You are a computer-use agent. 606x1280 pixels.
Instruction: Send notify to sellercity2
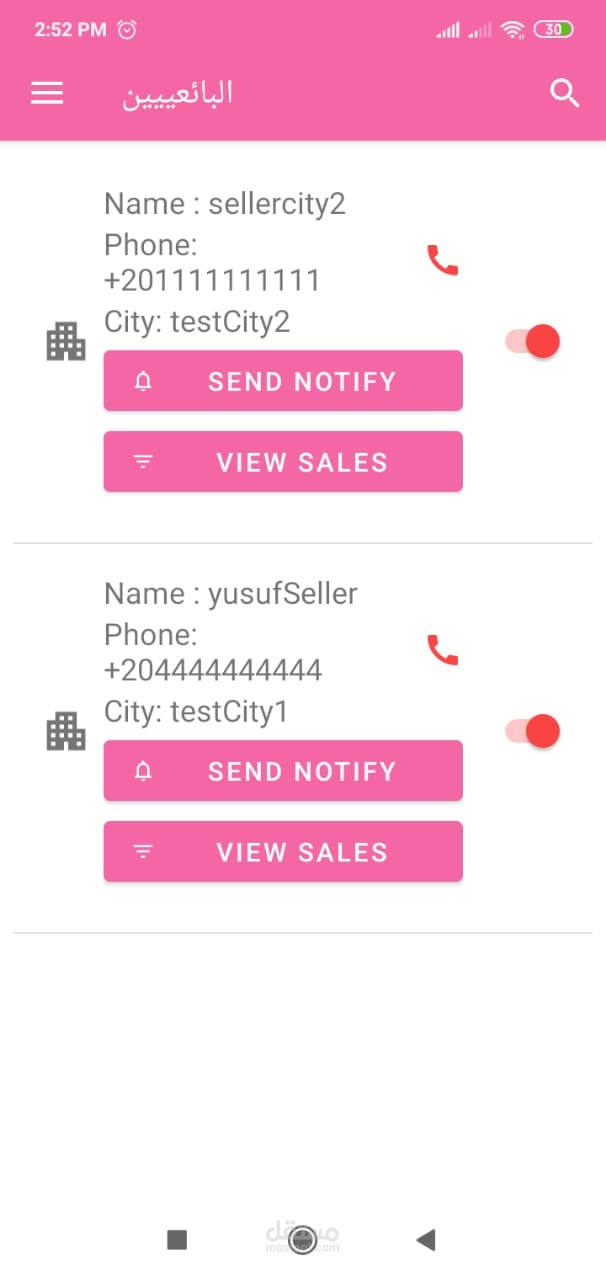(283, 381)
